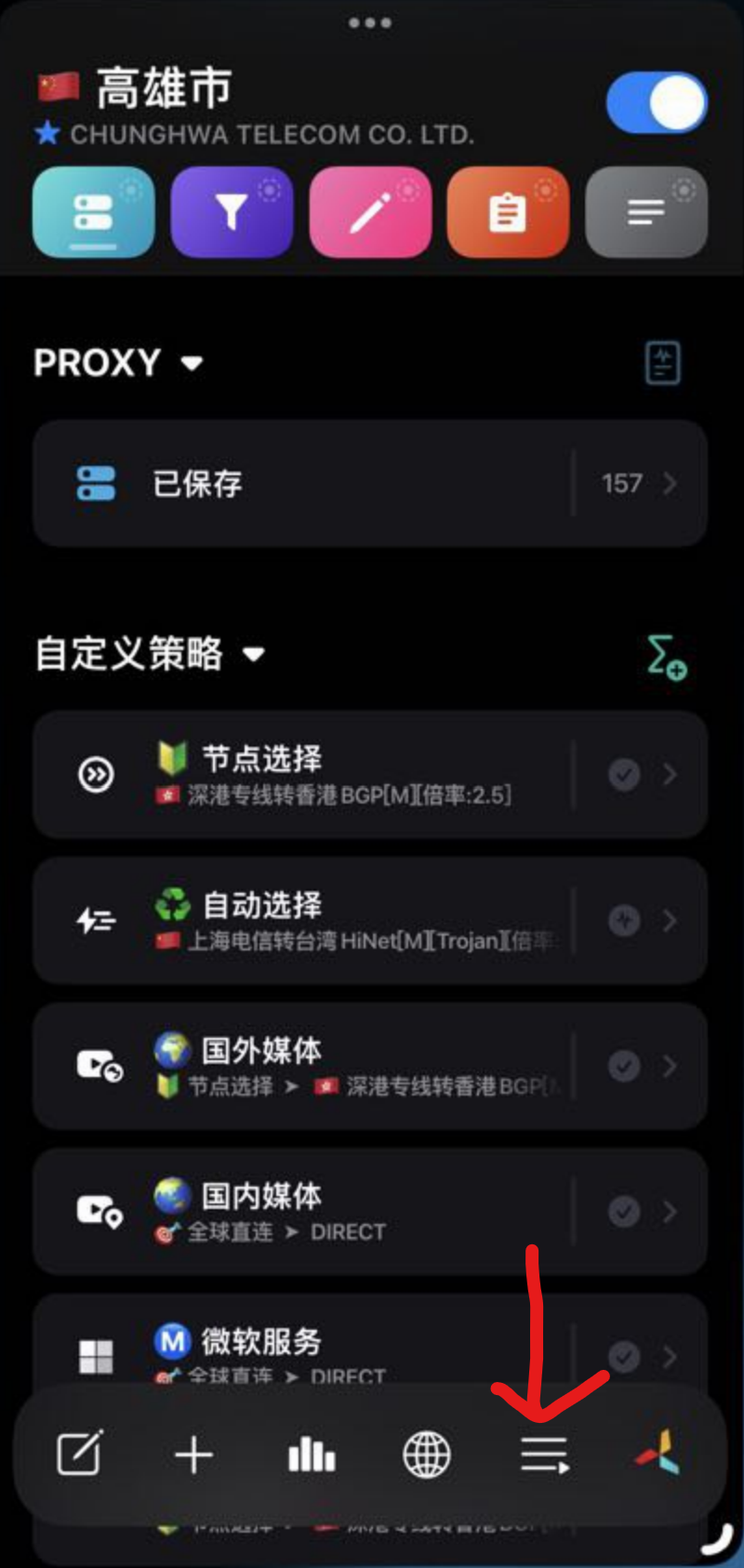Open the 已保存 saved nodes row
The height and width of the screenshot is (1568, 744).
(x=370, y=484)
